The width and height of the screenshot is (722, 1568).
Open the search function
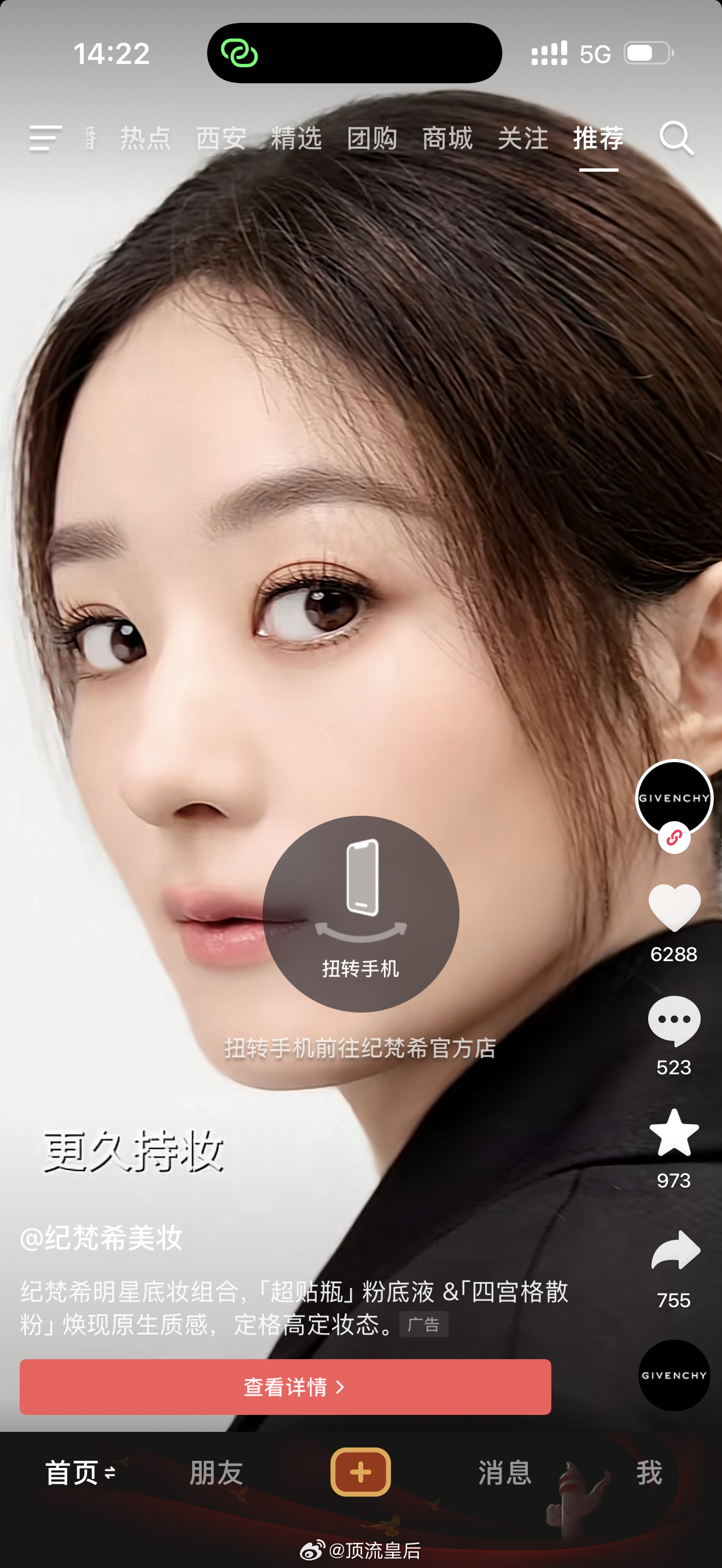677,139
